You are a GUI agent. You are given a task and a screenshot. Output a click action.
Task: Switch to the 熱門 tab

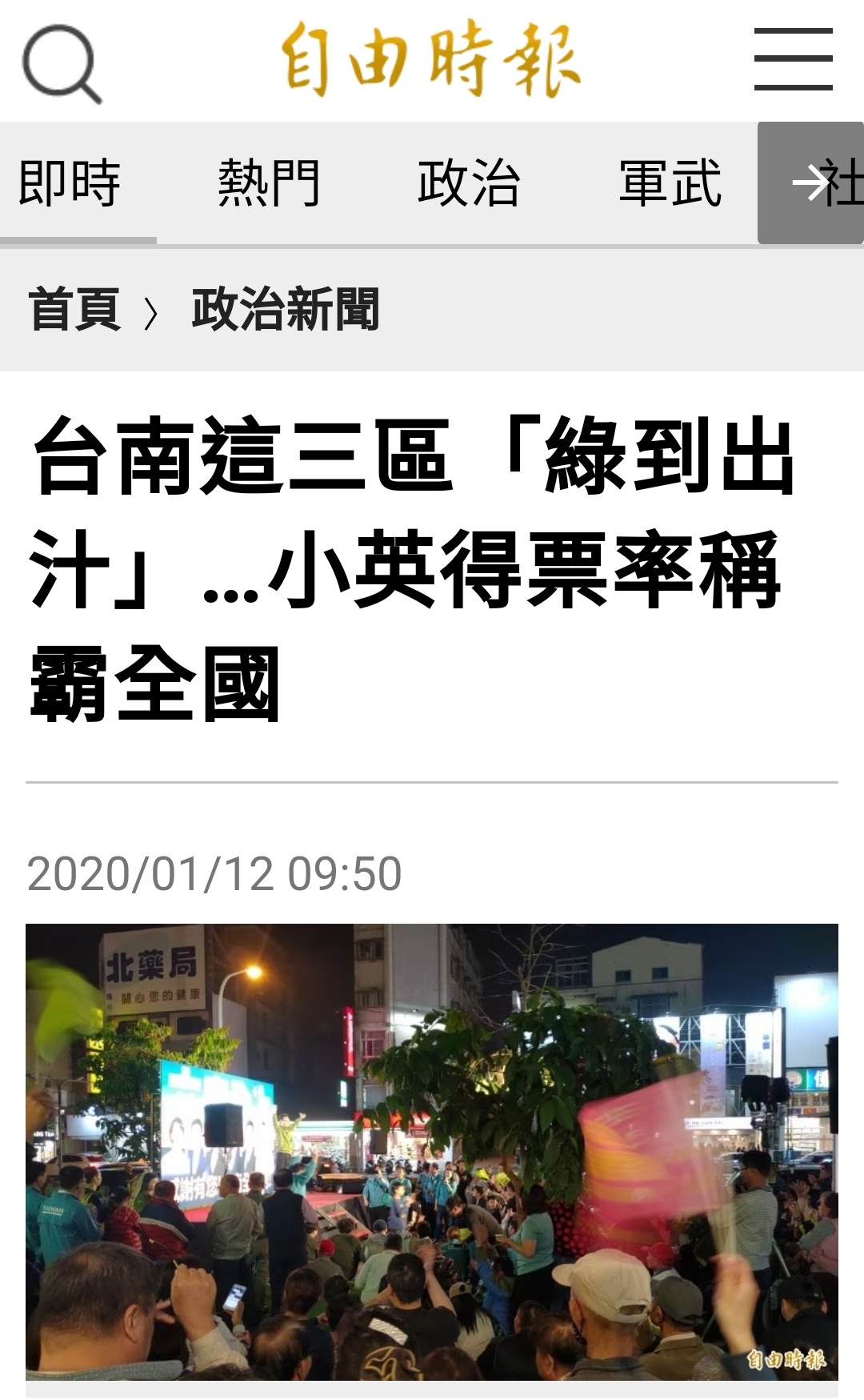click(269, 183)
